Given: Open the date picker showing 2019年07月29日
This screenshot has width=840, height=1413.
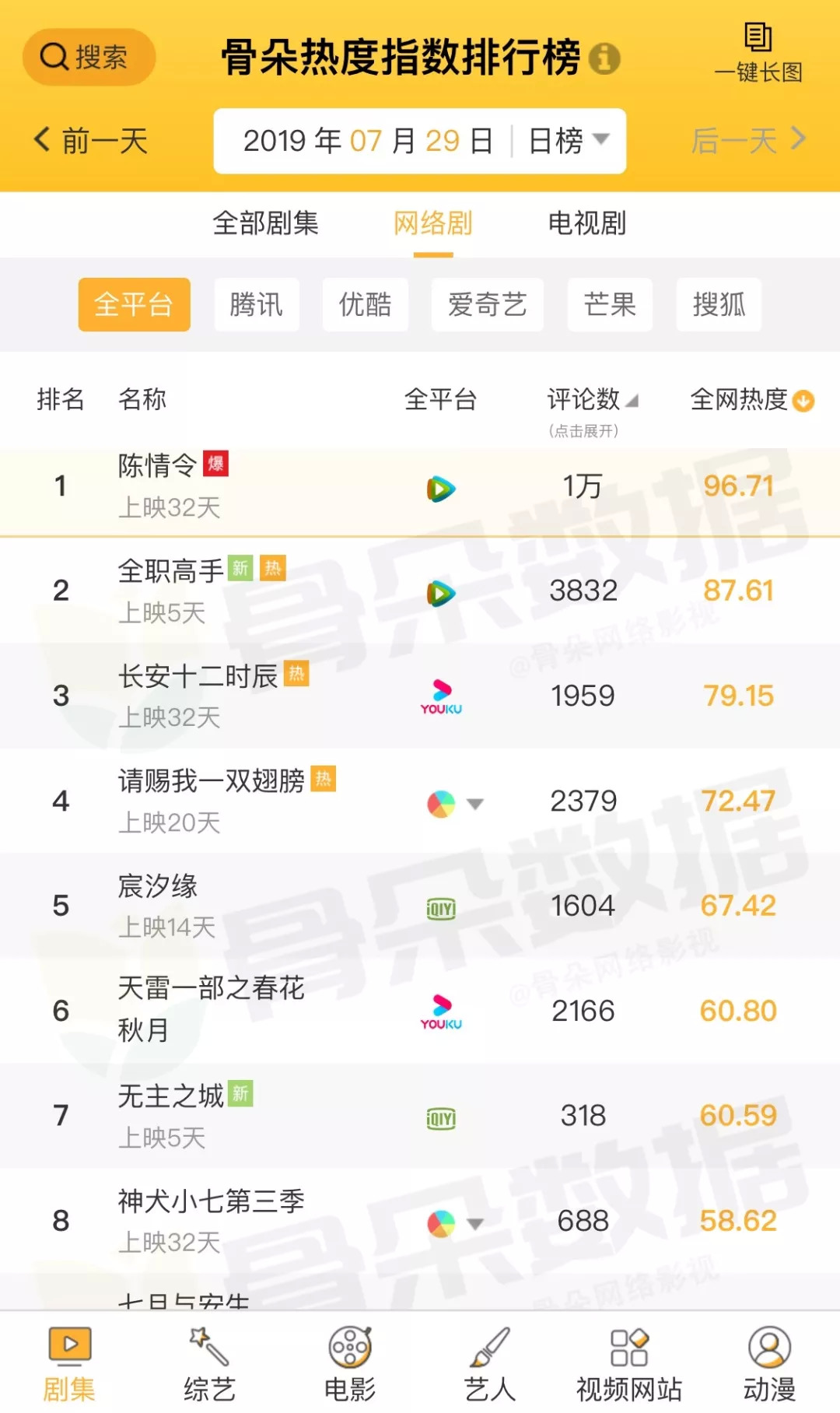Looking at the screenshot, I should point(367,141).
